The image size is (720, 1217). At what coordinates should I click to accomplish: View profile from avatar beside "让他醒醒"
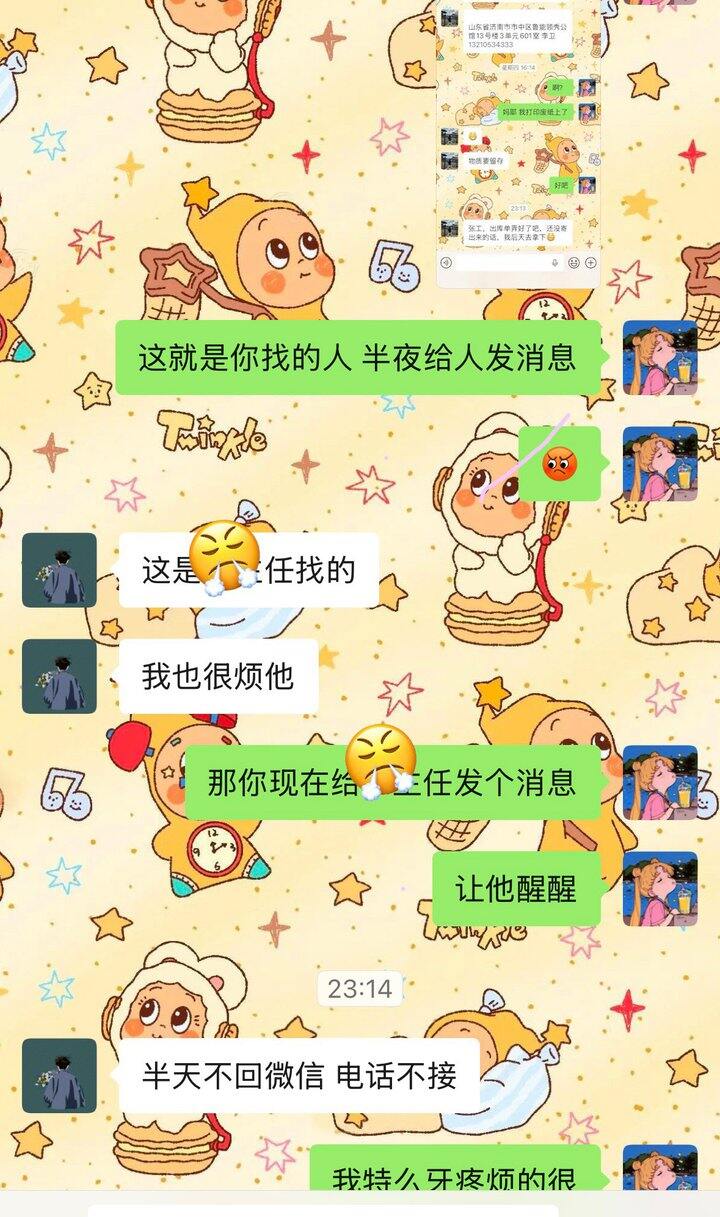click(659, 888)
